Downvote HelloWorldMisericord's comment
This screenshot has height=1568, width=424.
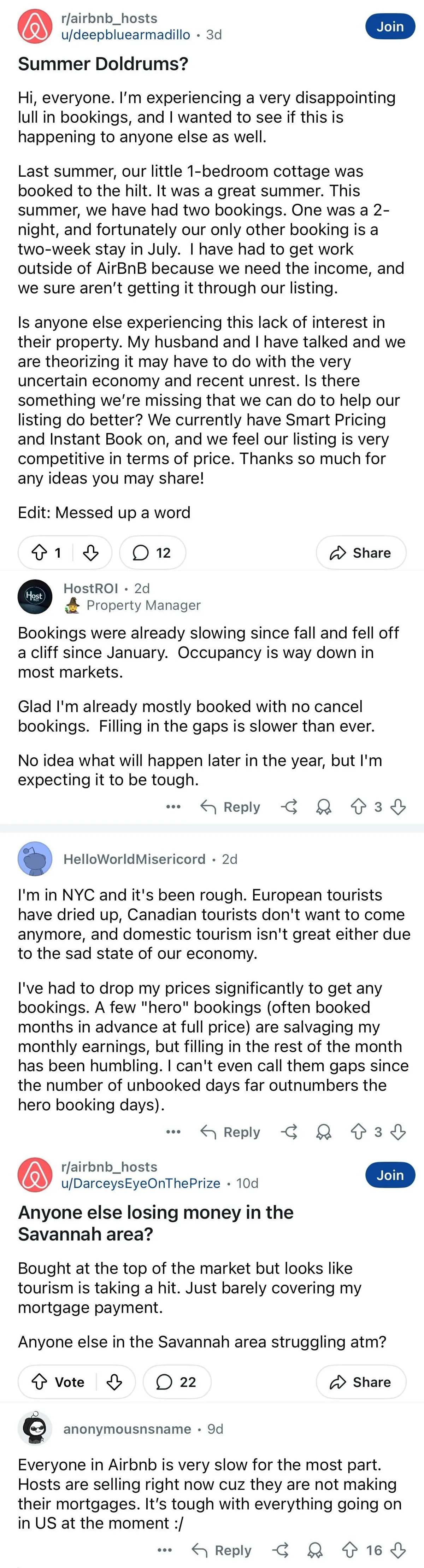click(399, 1132)
